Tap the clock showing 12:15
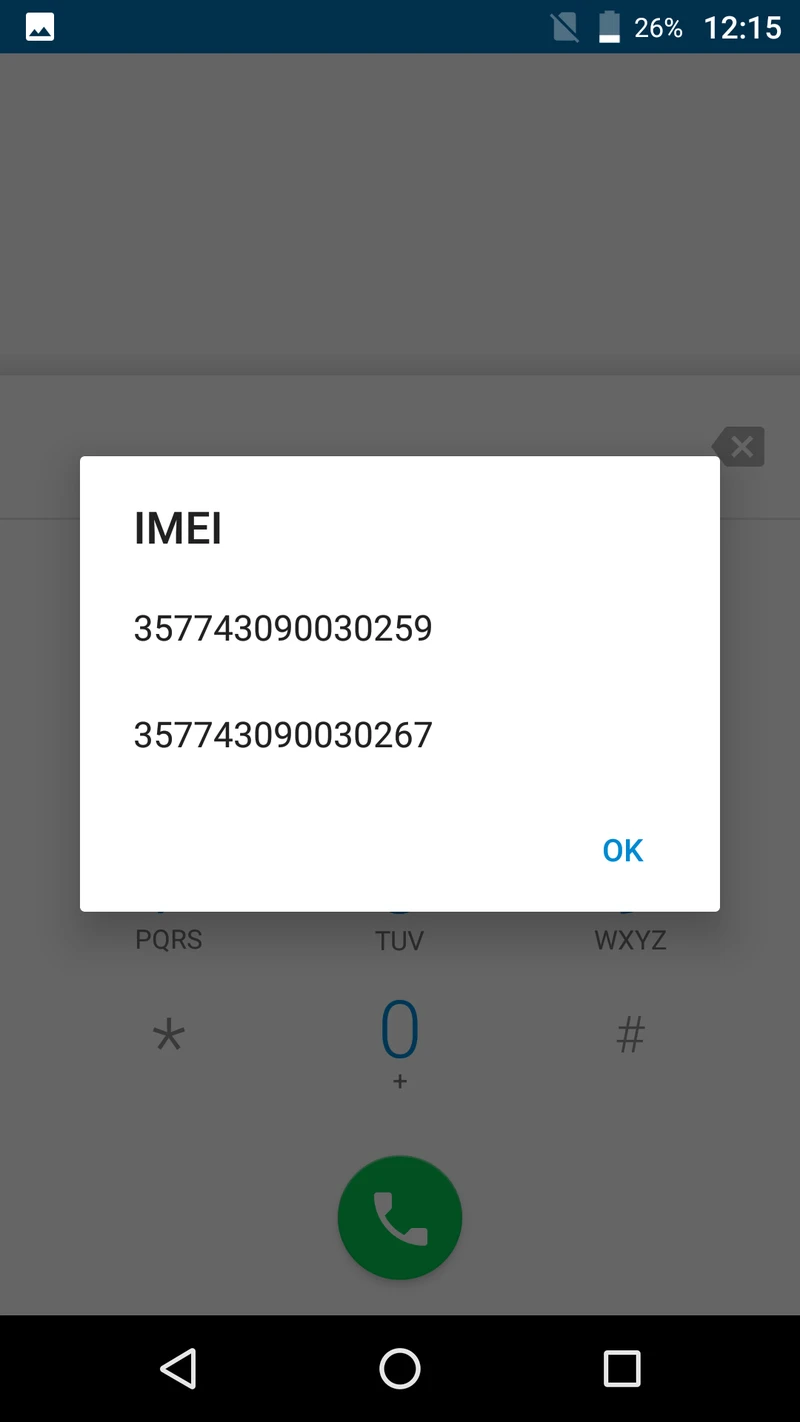Screen dimensions: 800x1422 pyautogui.click(x=742, y=27)
